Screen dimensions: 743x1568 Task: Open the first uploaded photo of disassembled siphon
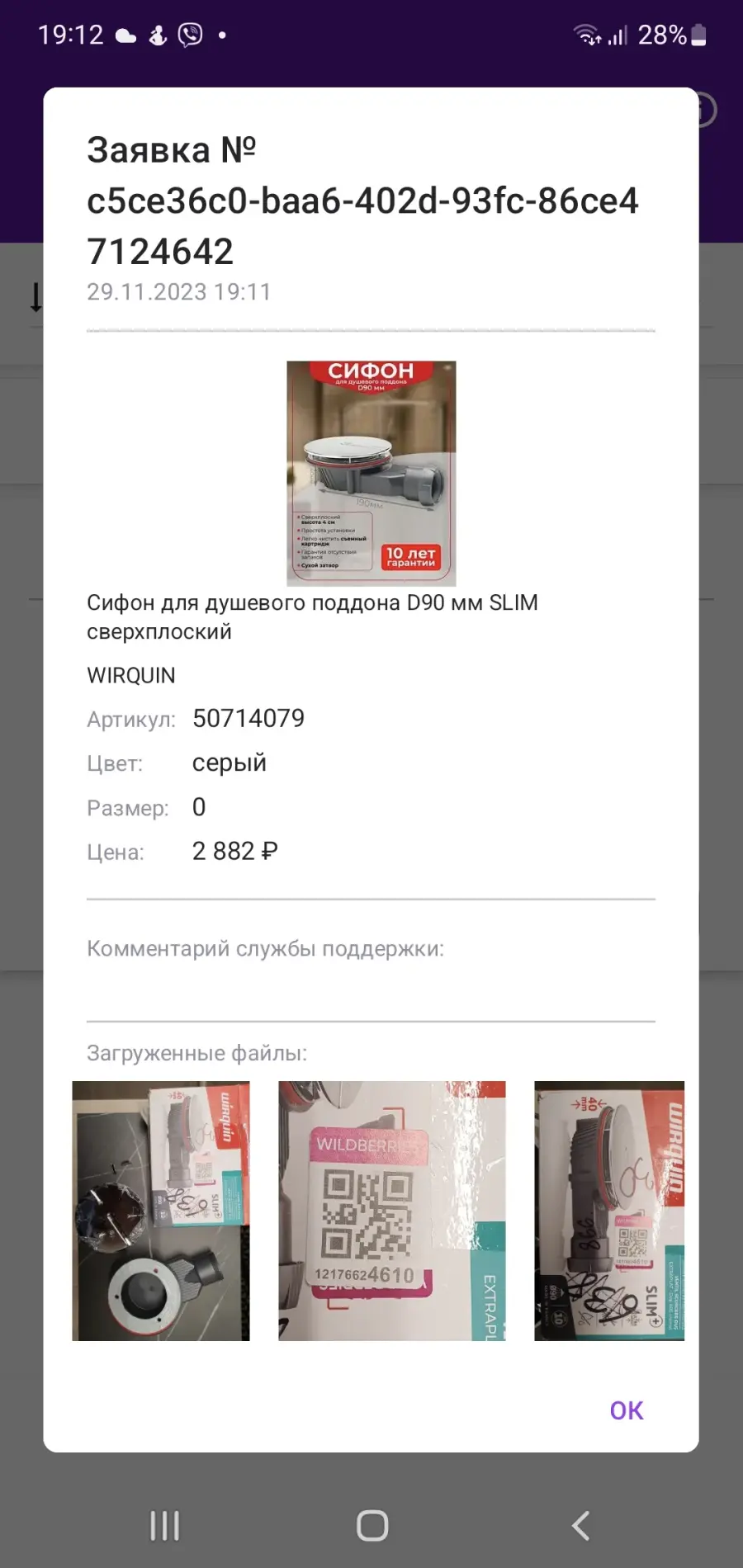click(x=161, y=1211)
